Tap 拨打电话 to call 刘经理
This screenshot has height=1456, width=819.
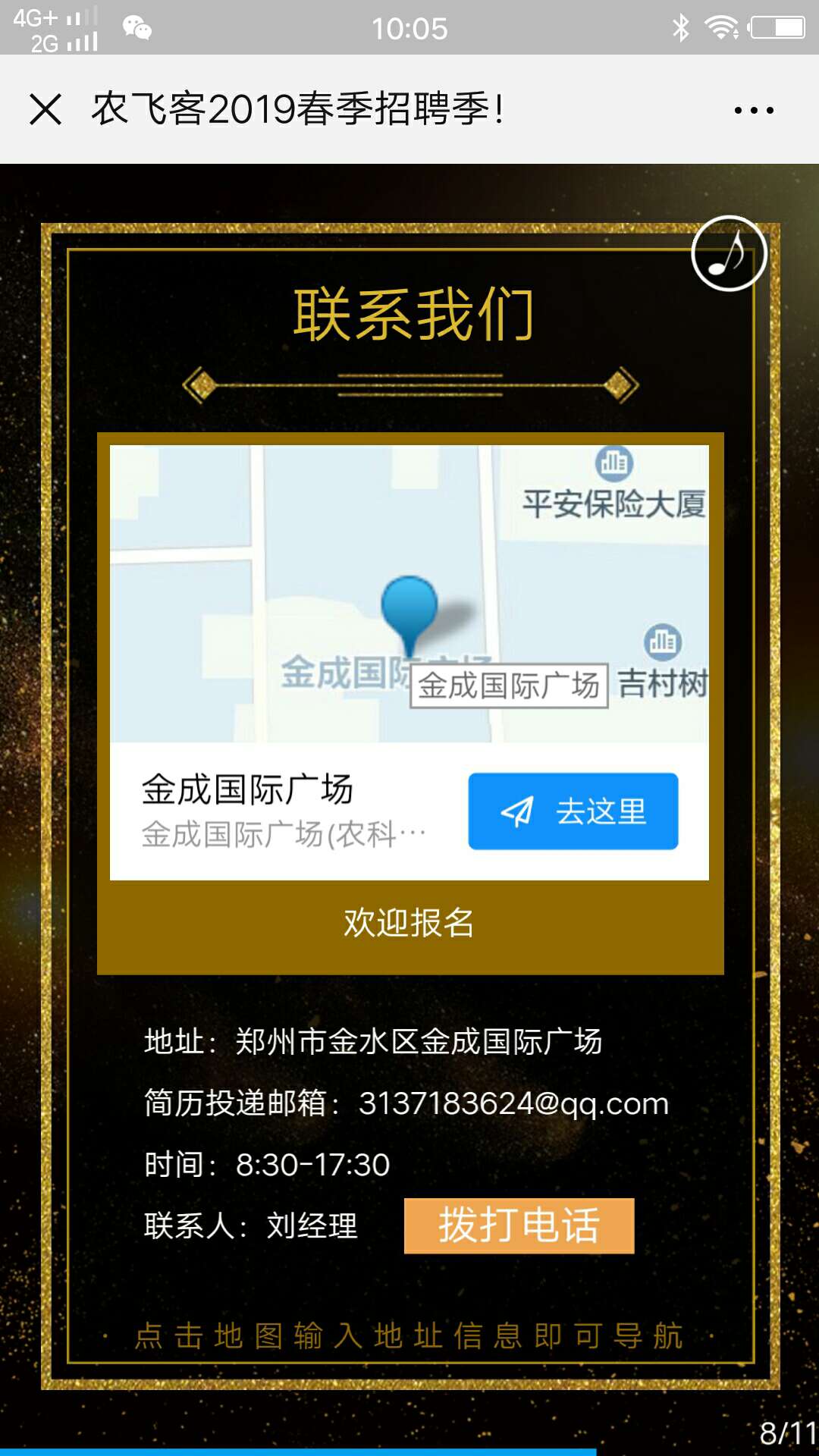pyautogui.click(x=519, y=1225)
